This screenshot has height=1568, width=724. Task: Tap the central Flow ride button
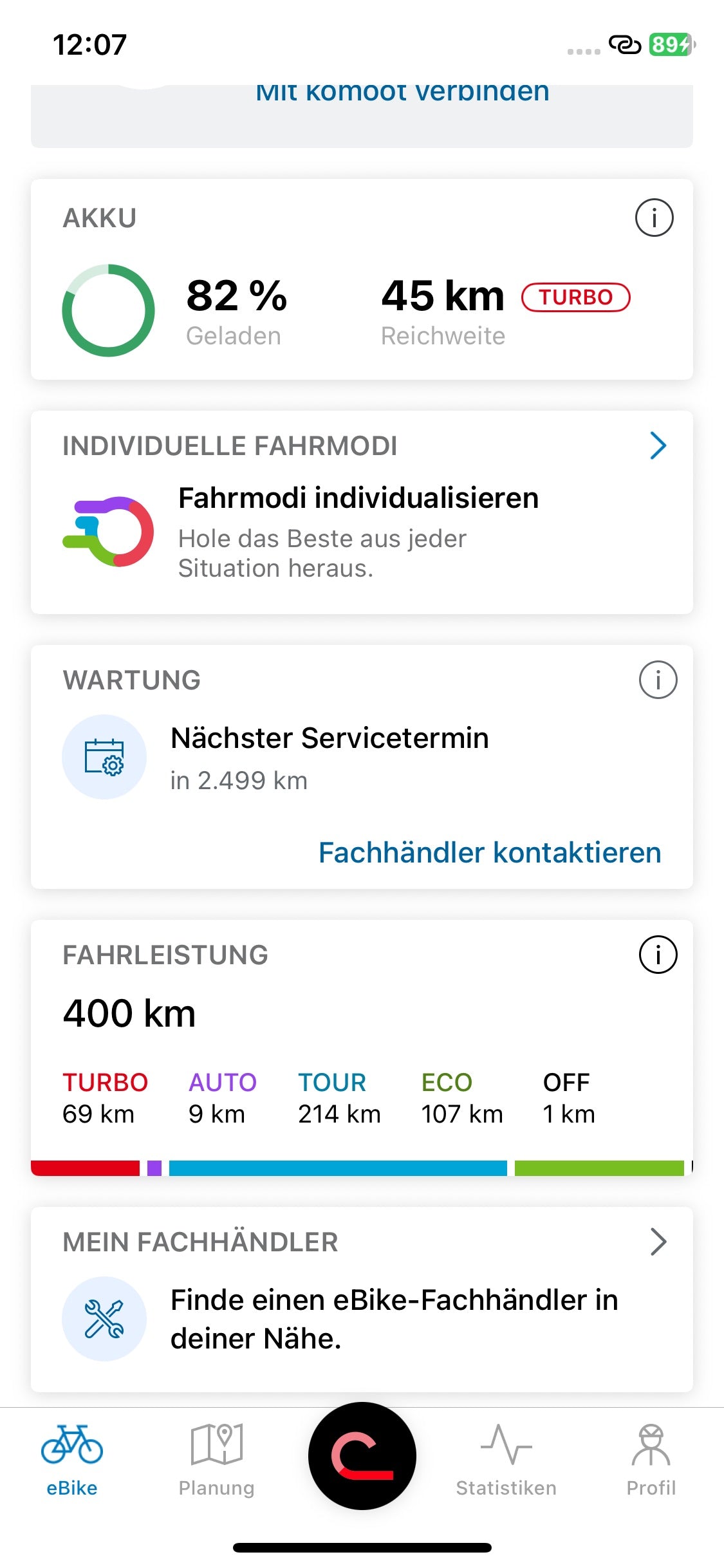[x=362, y=1456]
